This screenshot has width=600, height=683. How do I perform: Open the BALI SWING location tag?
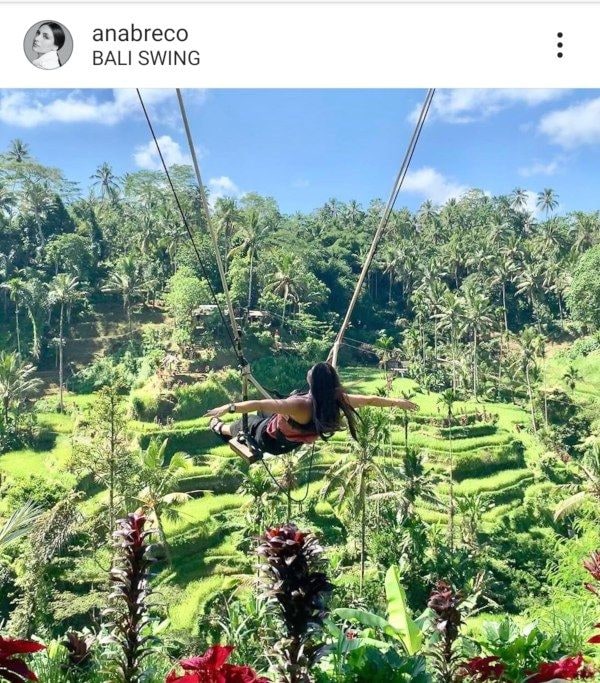(x=146, y=58)
